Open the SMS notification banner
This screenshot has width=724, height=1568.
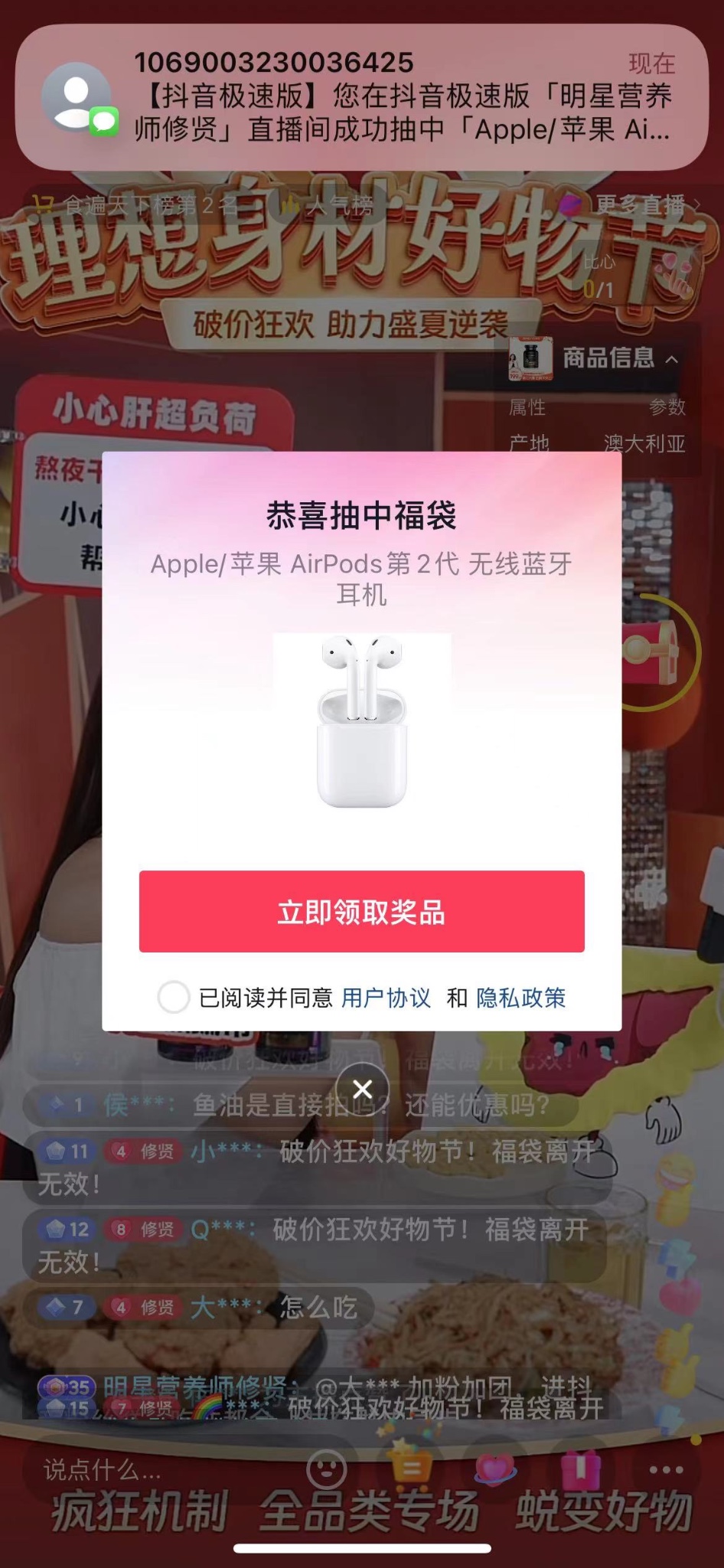[x=361, y=96]
